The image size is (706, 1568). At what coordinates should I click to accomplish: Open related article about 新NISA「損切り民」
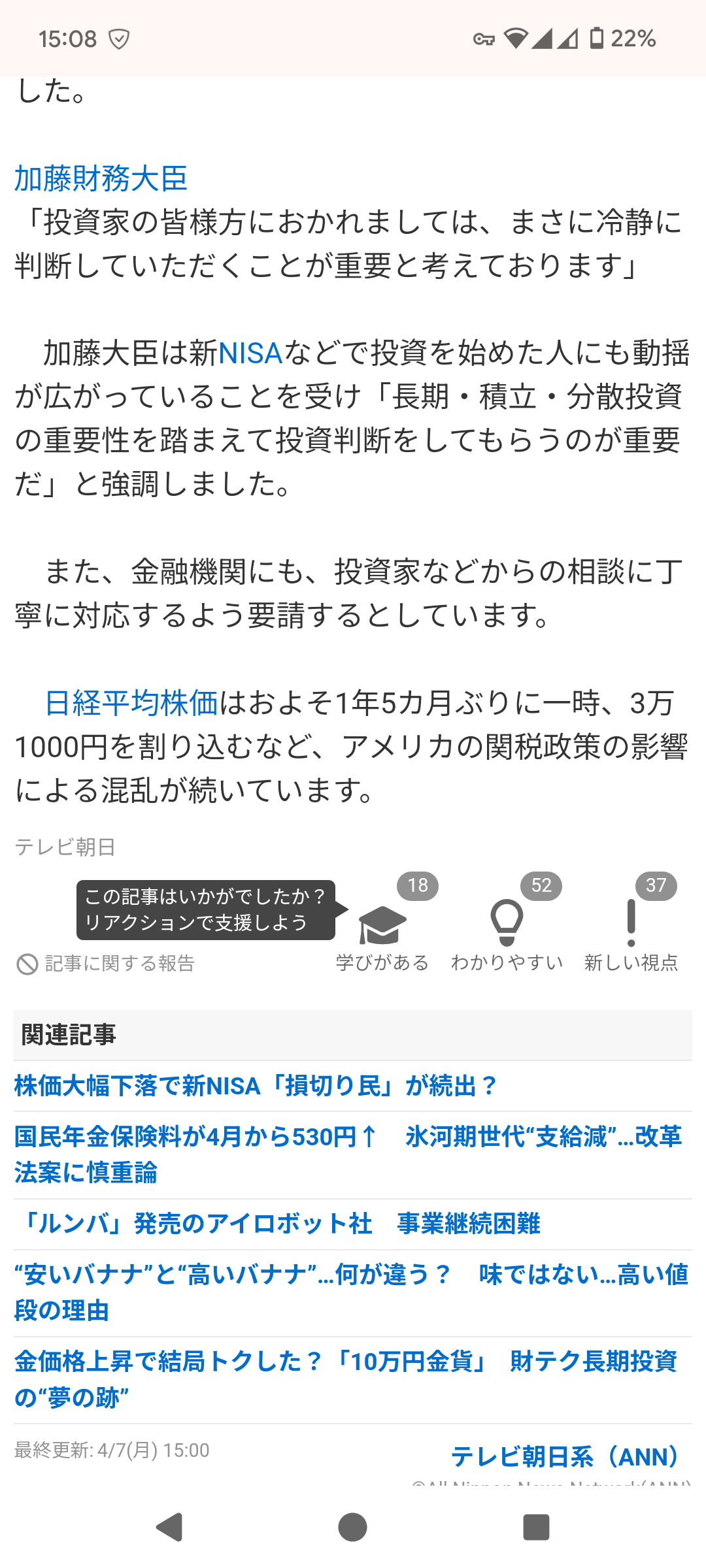255,1086
